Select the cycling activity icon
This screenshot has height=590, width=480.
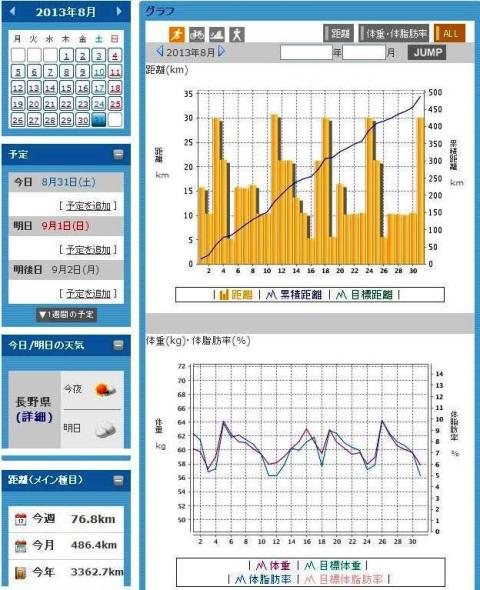pos(197,35)
